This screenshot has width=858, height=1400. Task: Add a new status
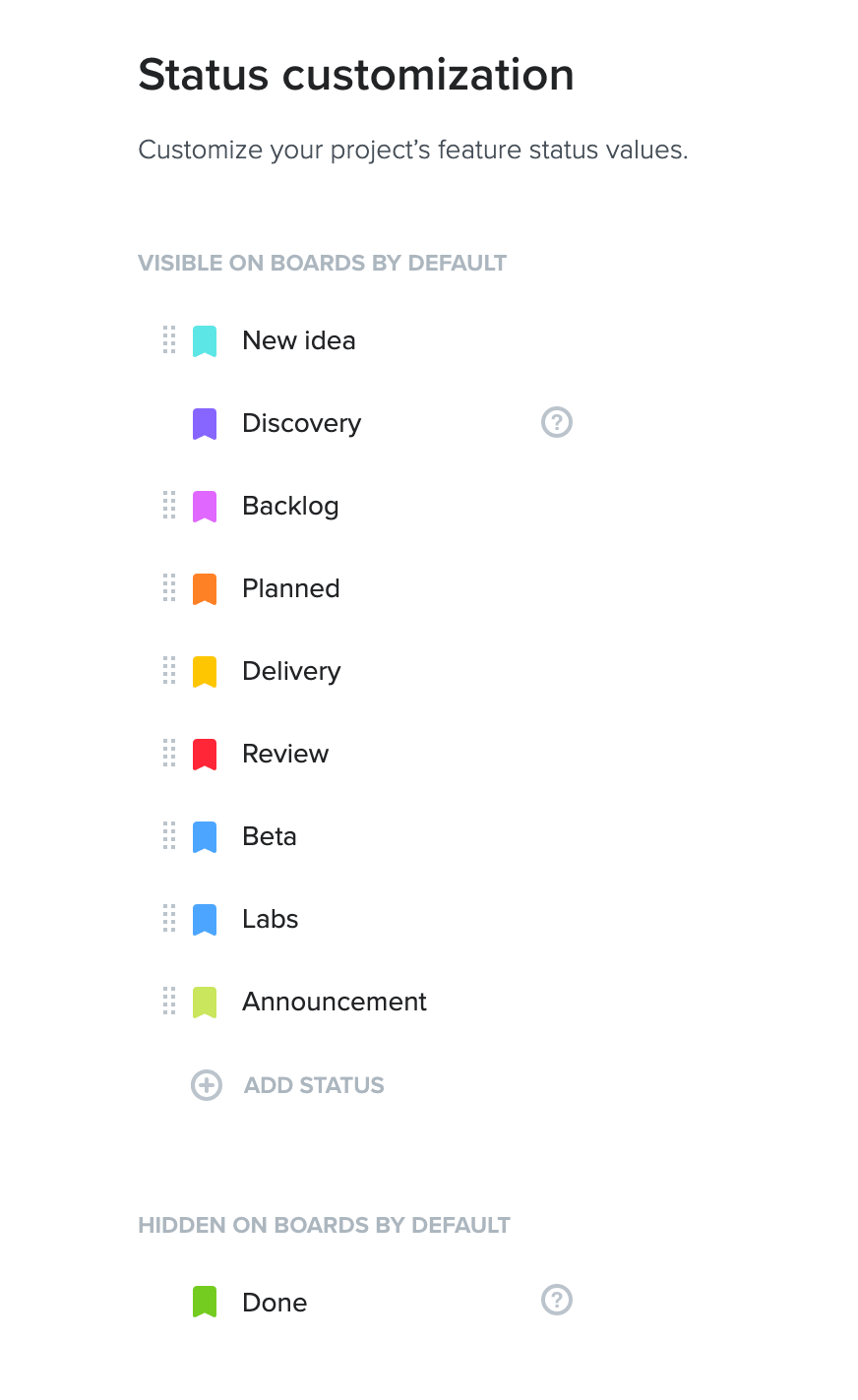coord(287,1085)
